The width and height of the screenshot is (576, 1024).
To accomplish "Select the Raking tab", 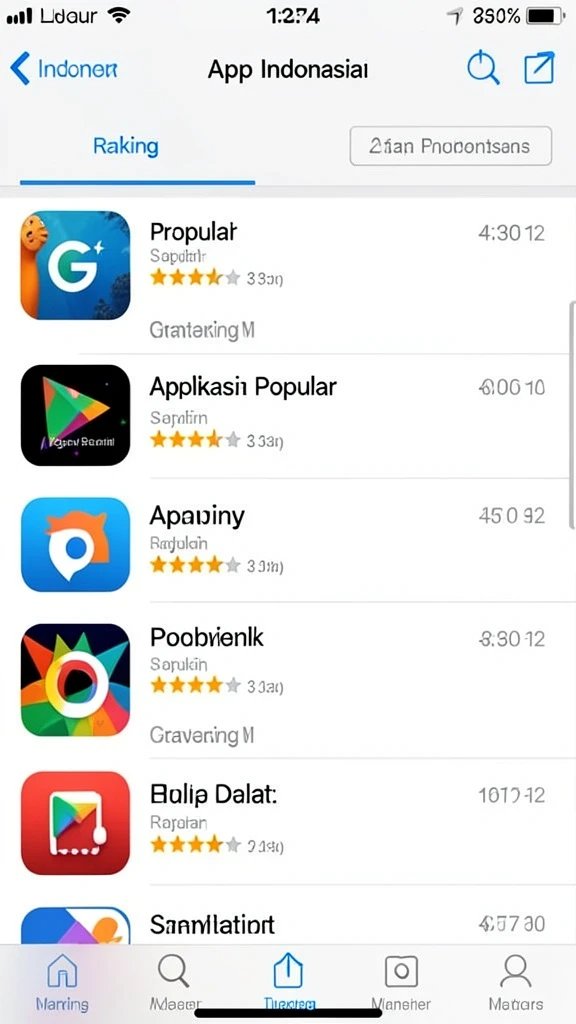I will click(x=126, y=146).
